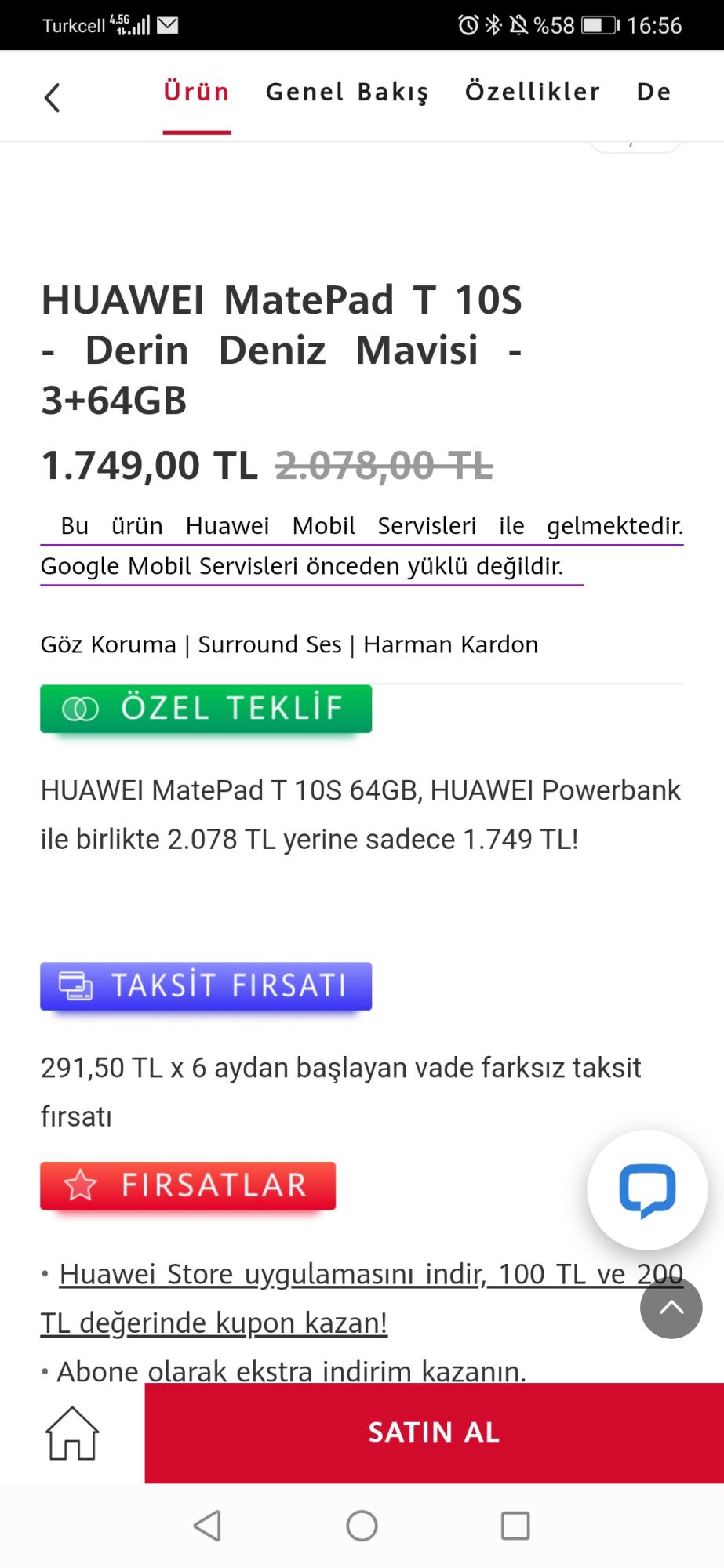Open recent apps from the navigation bar
The image size is (724, 1568).
515,1526
